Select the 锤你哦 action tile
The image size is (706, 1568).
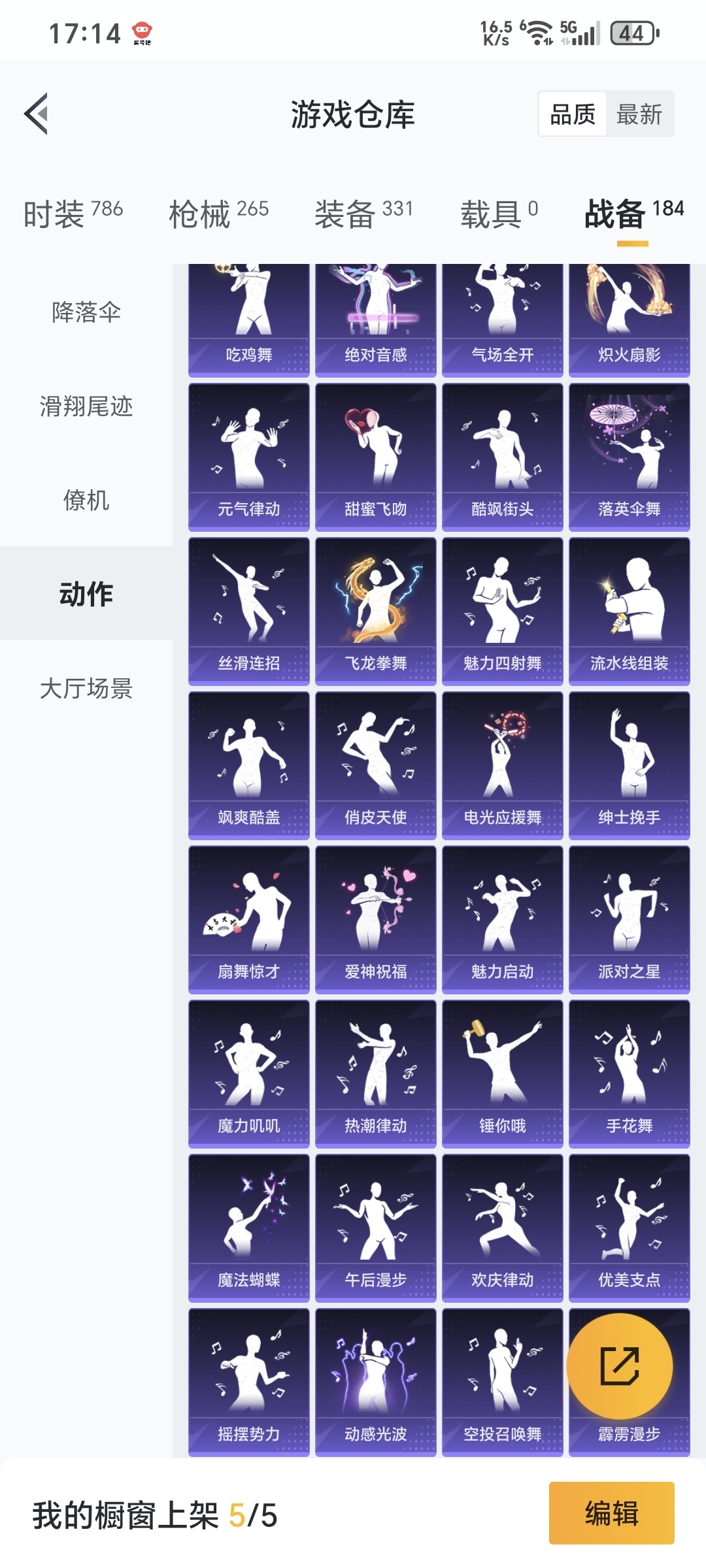tap(503, 1074)
